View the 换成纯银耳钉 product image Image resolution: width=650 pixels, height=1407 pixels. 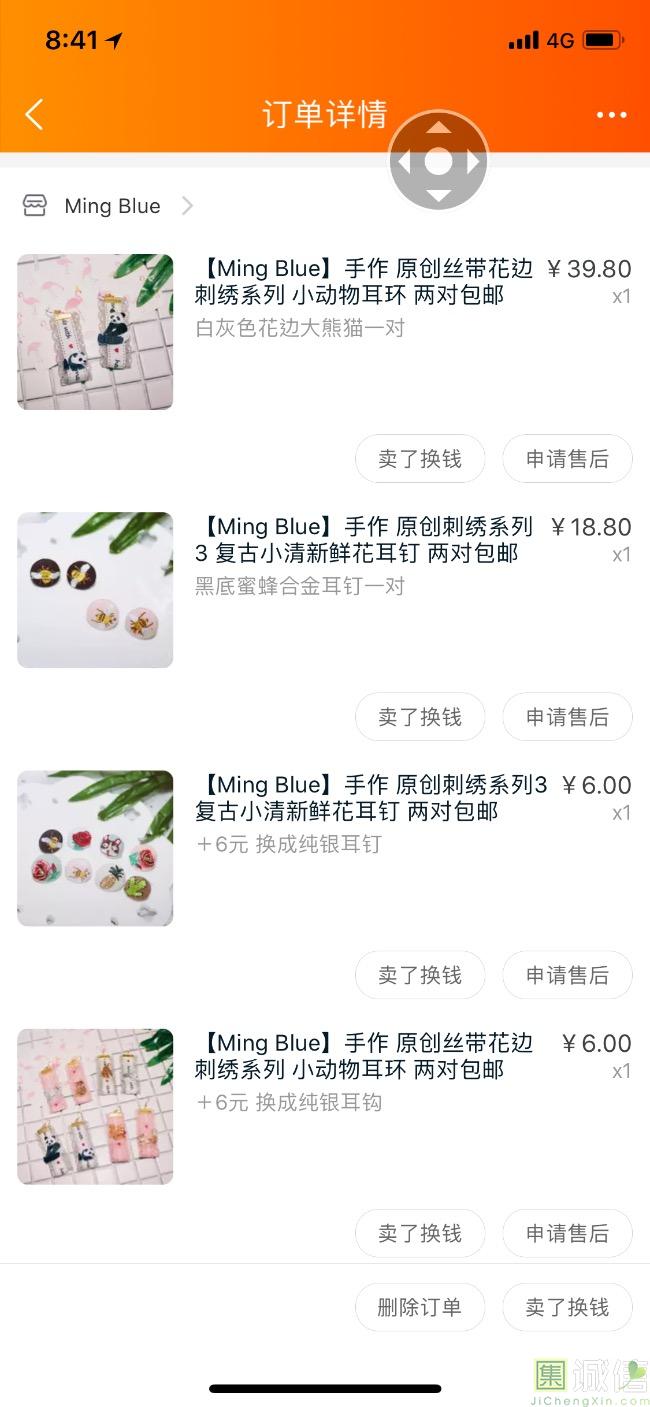(x=95, y=848)
